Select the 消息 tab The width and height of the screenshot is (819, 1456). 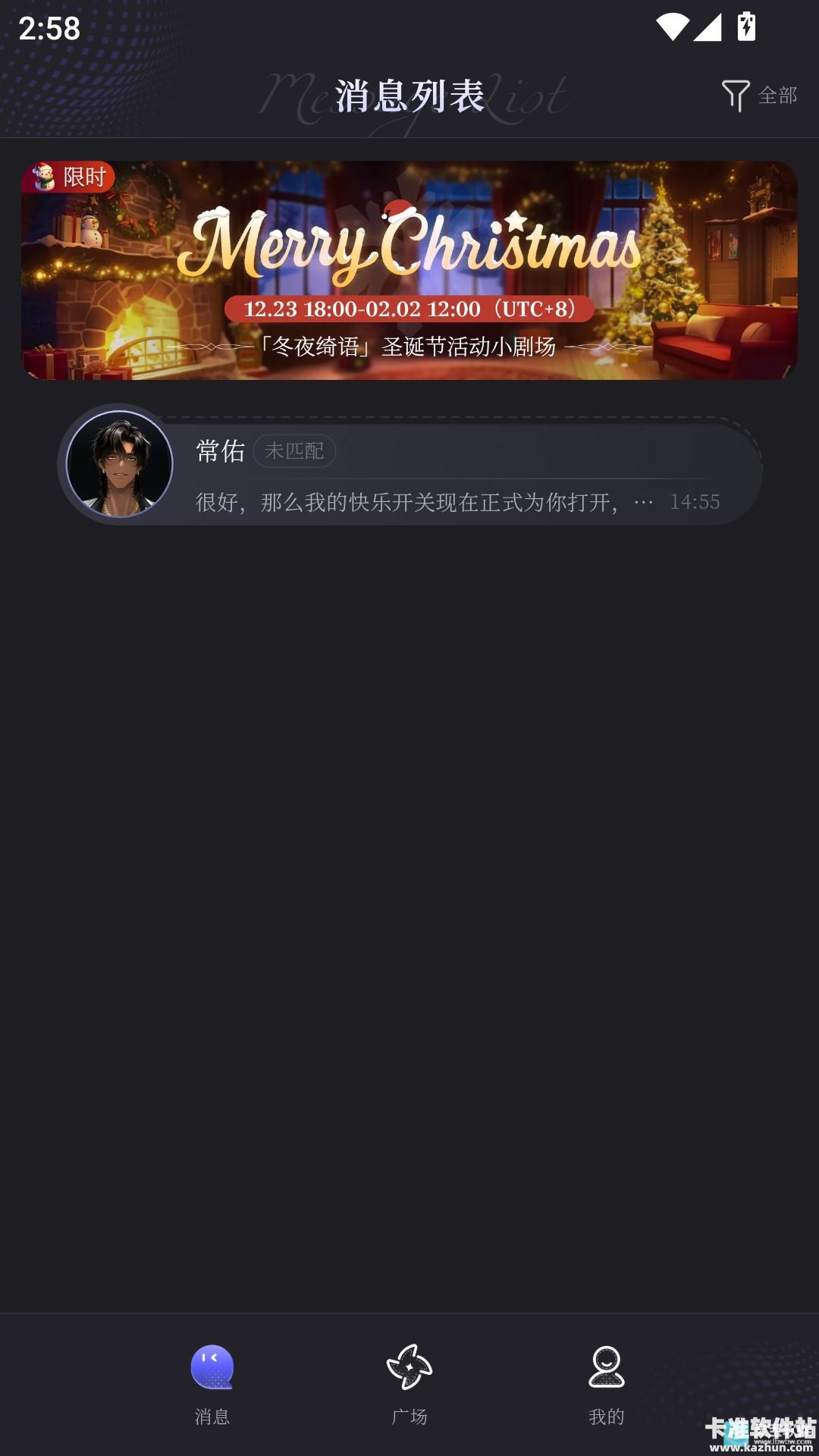click(x=212, y=1383)
